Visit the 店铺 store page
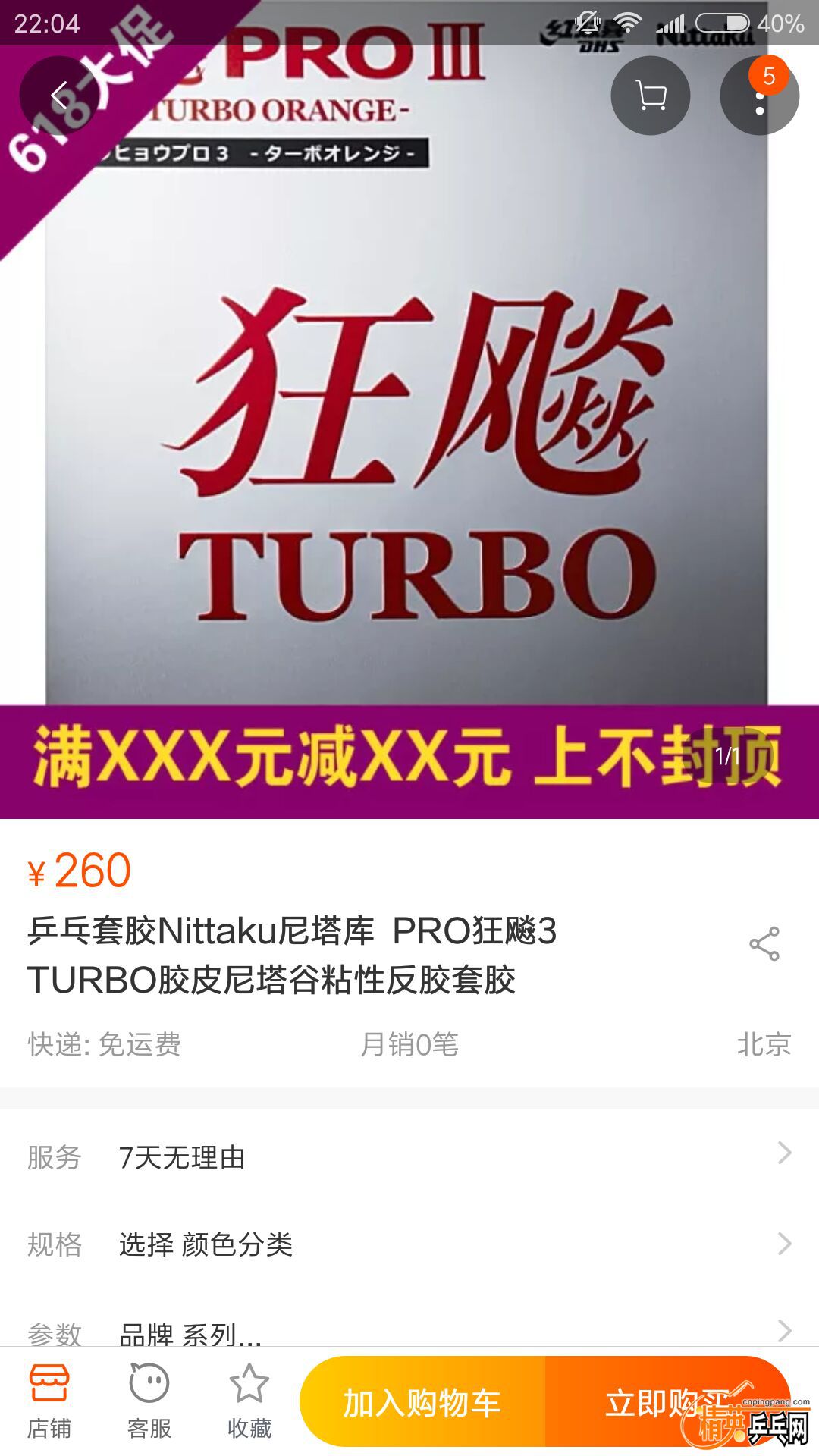 [x=49, y=1401]
